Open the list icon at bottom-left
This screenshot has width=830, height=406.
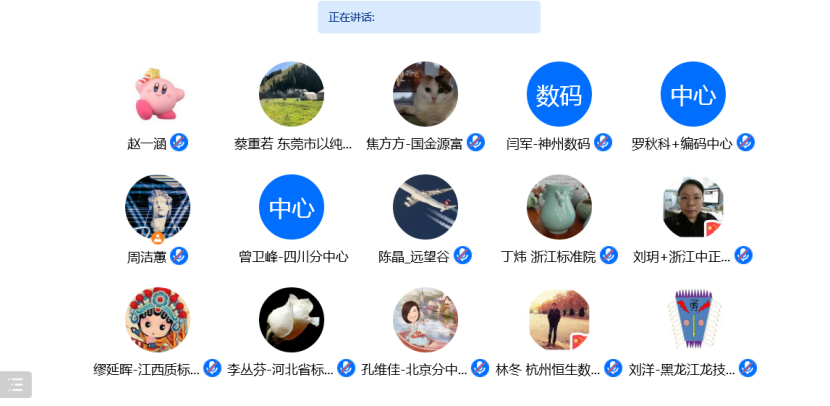pos(16,384)
